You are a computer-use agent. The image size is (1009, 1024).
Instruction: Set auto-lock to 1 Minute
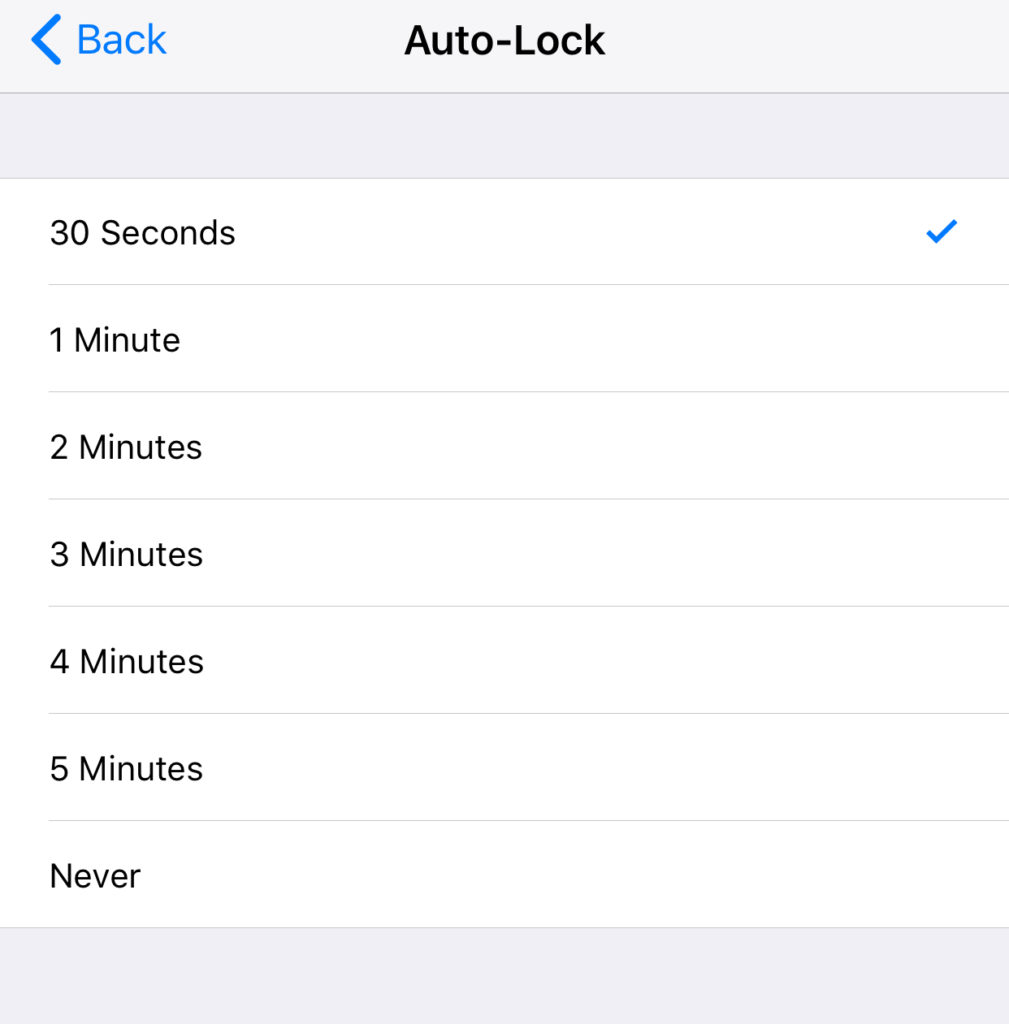[115, 340]
